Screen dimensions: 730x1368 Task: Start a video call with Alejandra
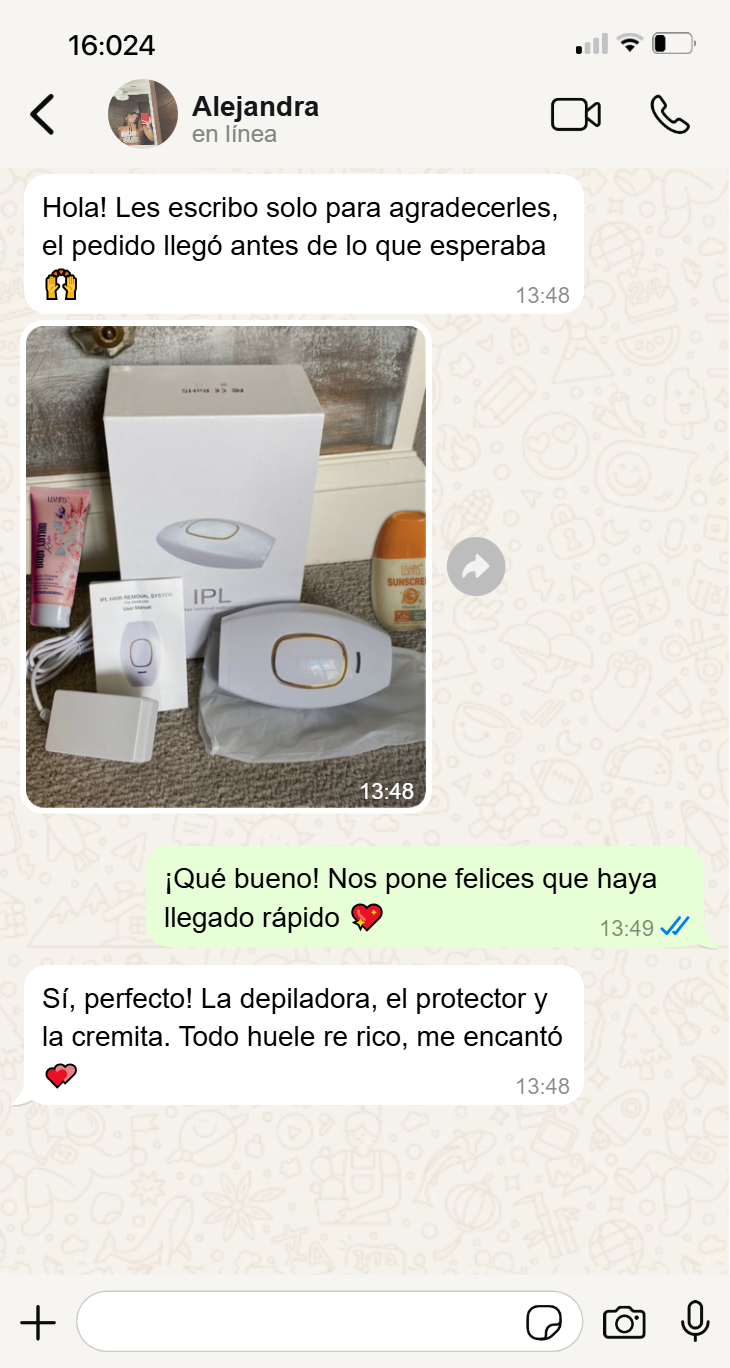tap(576, 115)
